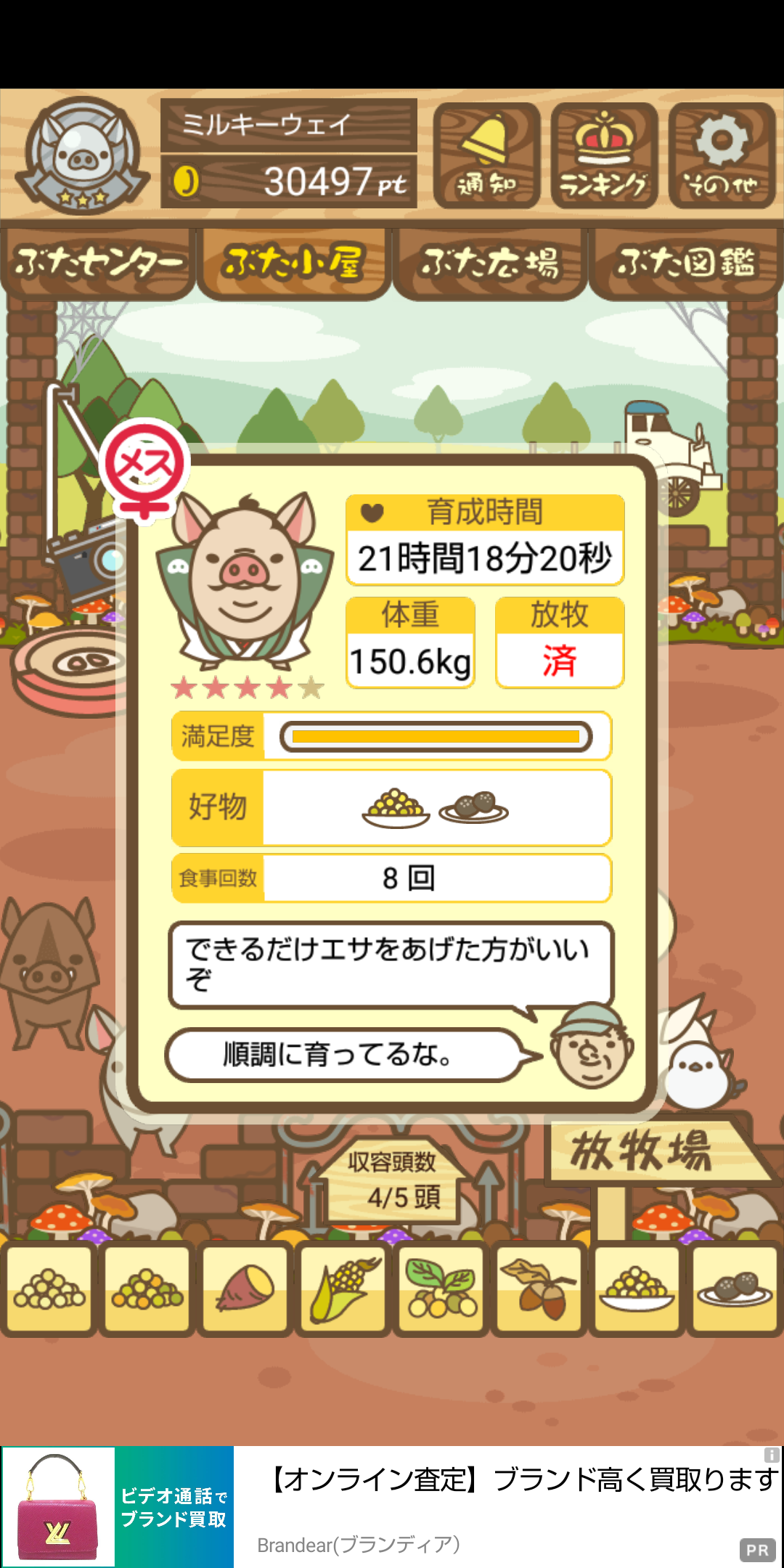The height and width of the screenshot is (1568, 784).
Task: Switch to the ぶたセンター tab
Action: point(98,263)
